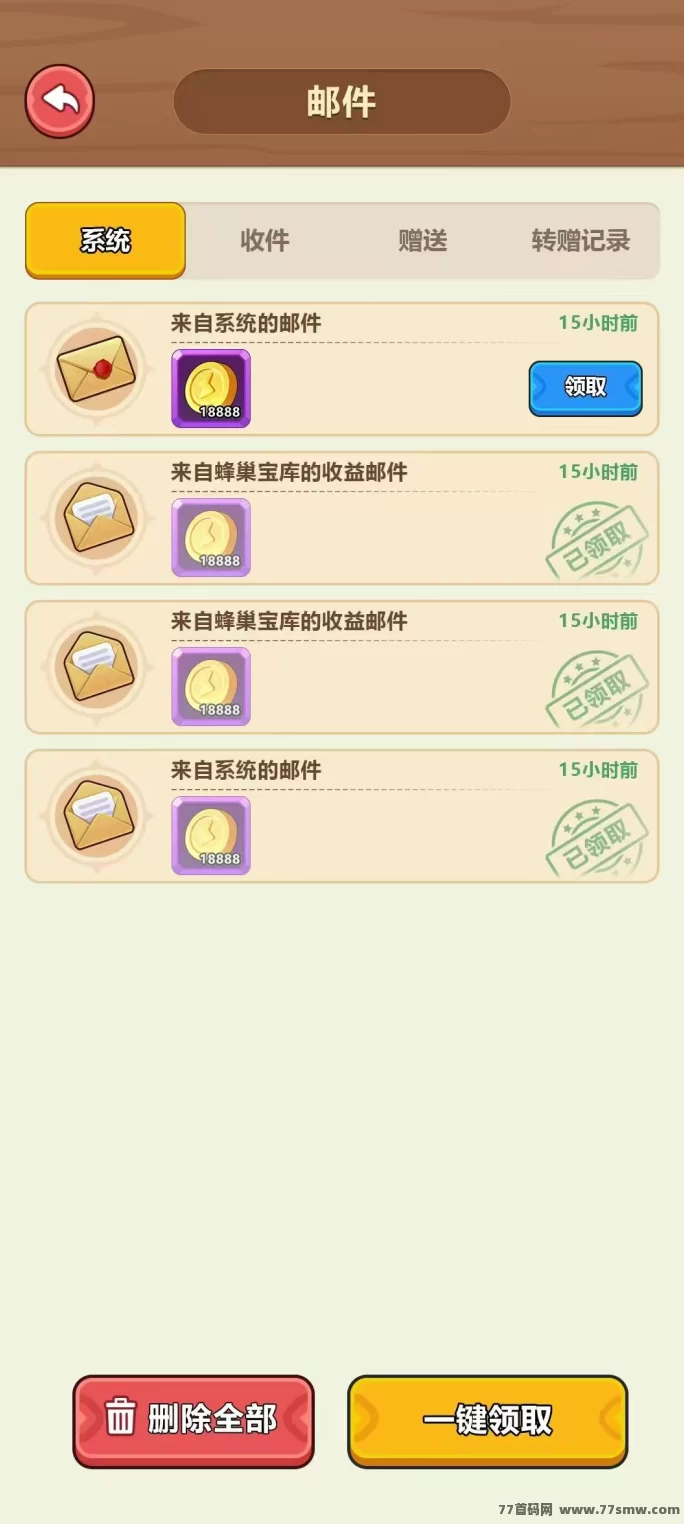Switch to the 收件 tab
The width and height of the screenshot is (684, 1524).
(265, 240)
